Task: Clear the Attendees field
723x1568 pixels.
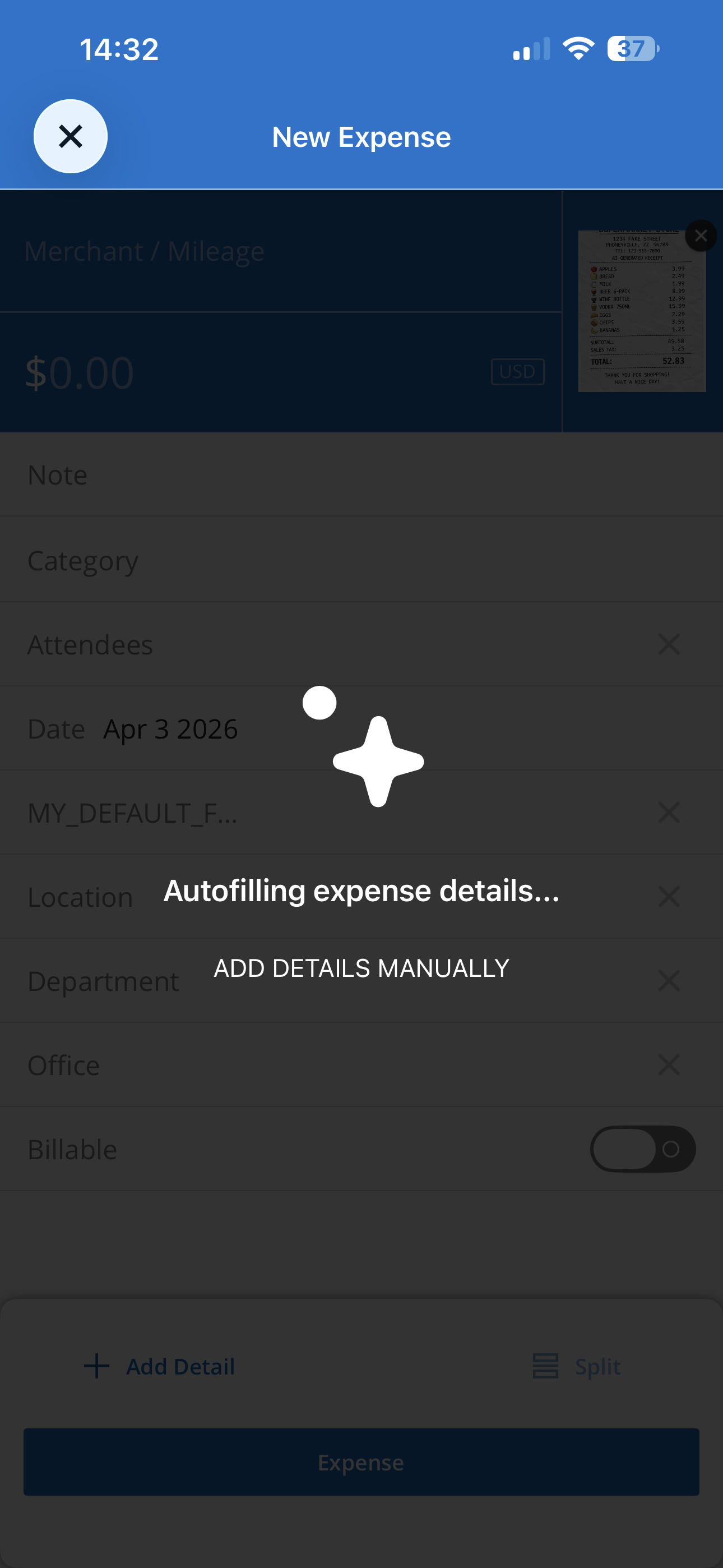Action: pos(669,644)
